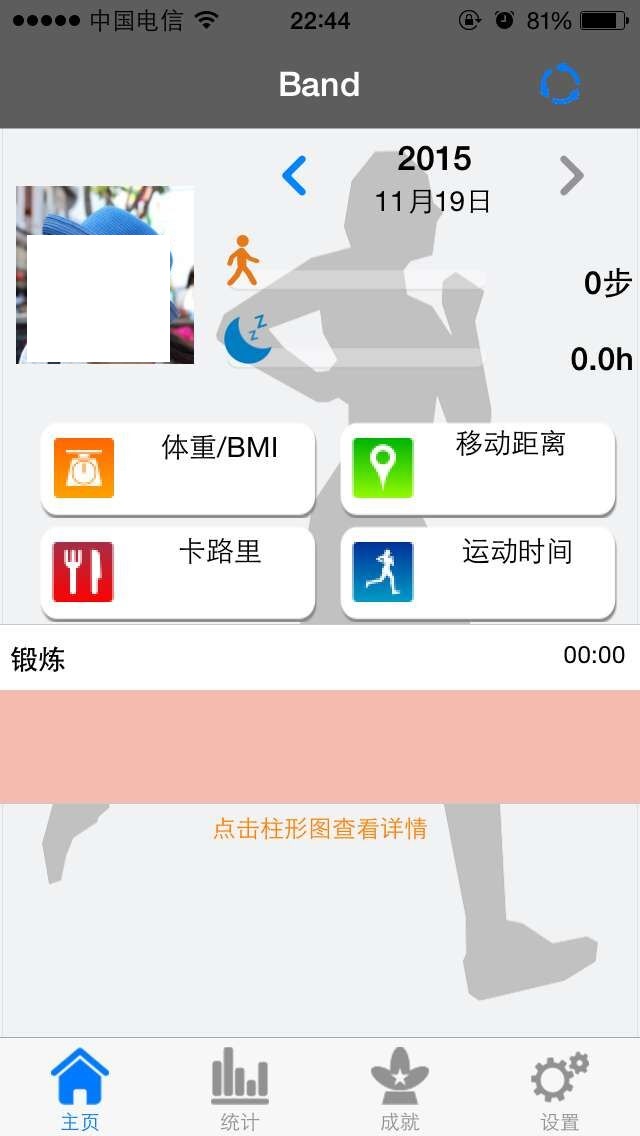This screenshot has height=1136, width=640.
Task: Open the 卡路里 card
Action: click(178, 572)
